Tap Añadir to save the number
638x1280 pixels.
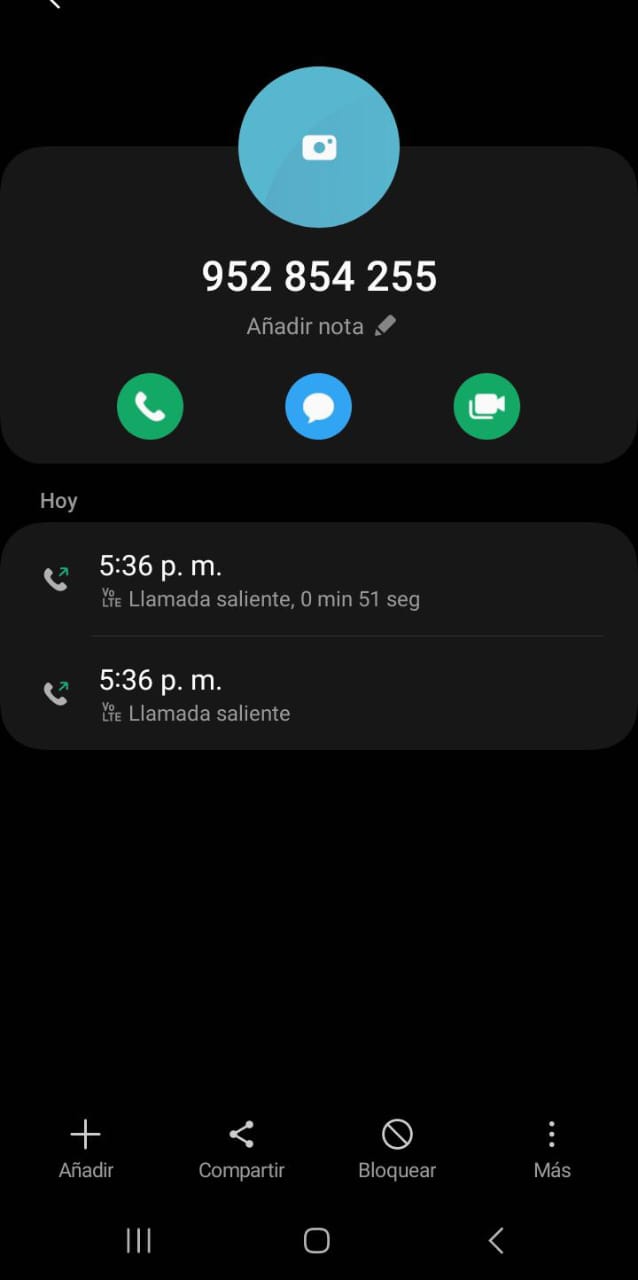86,1148
